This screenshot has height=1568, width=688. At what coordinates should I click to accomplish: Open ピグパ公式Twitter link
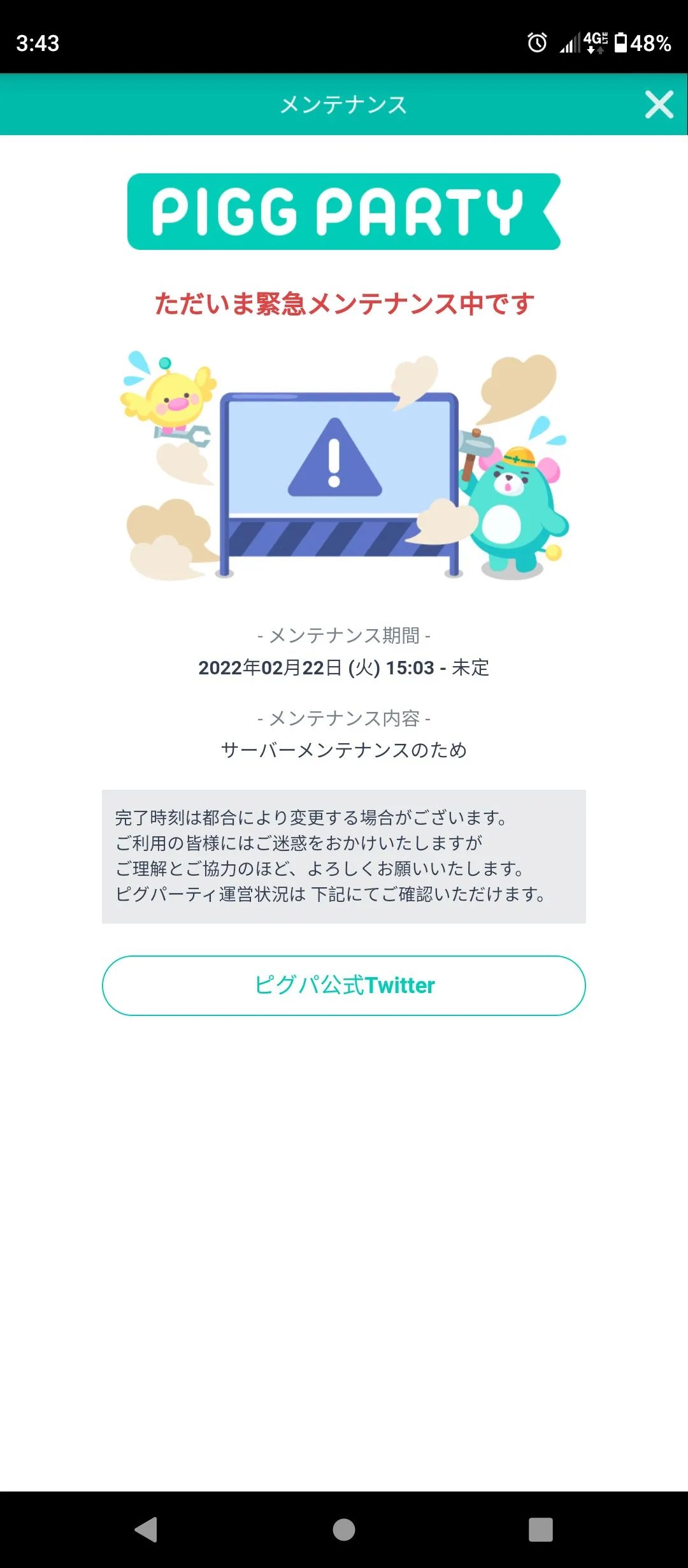344,985
